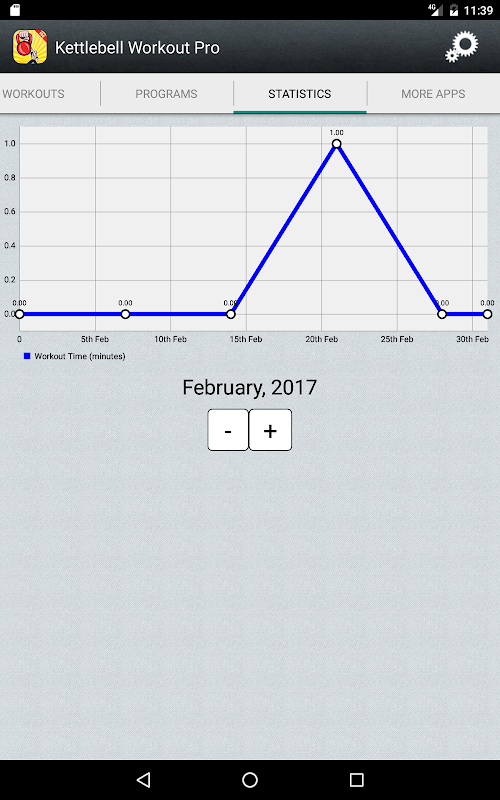The height and width of the screenshot is (800, 500).
Task: Tap the plus button for next month
Action: [270, 430]
